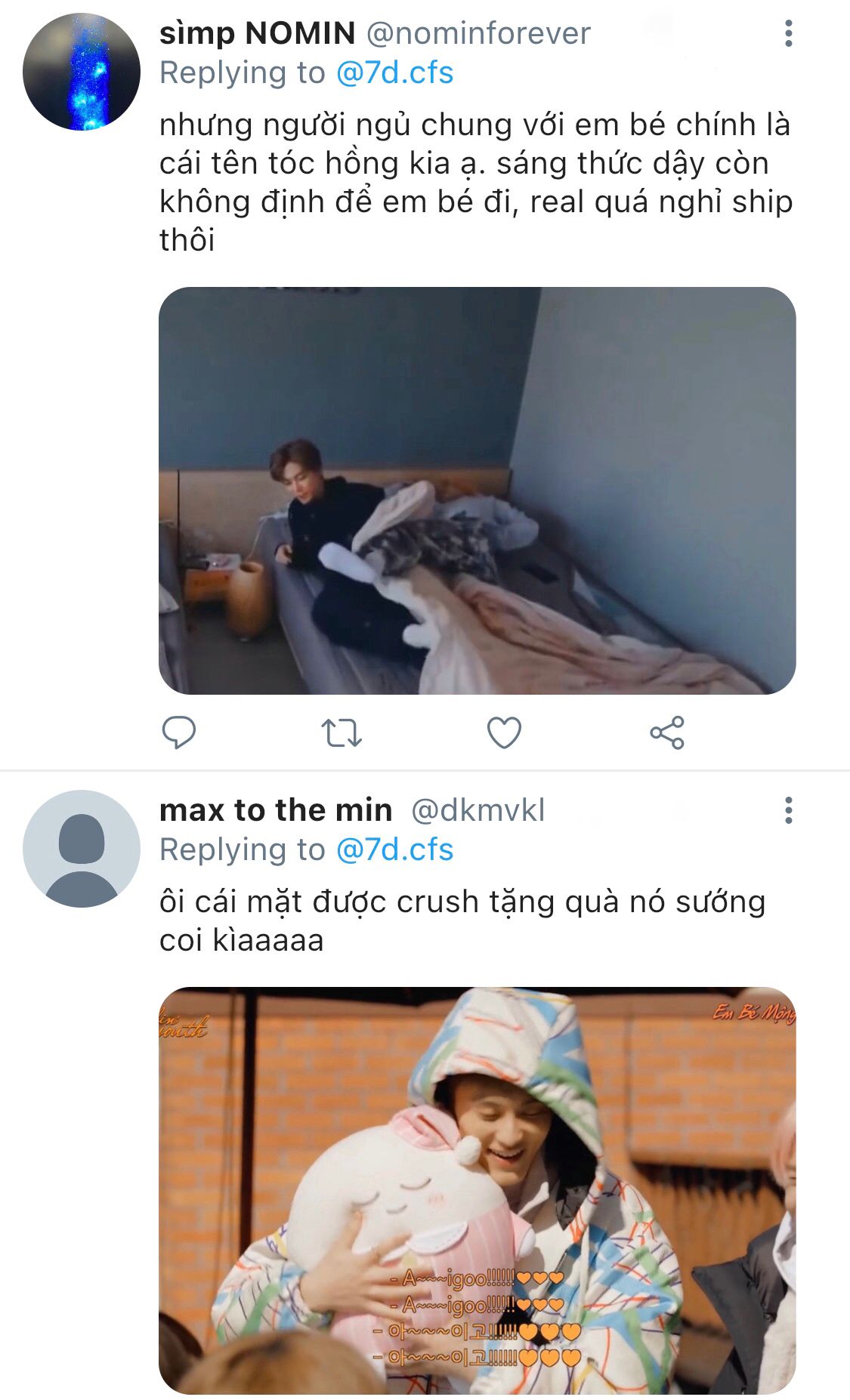Reply to sìmp NOMIN's tweet
Viewport: 850px width, 1400px height.
pos(179,732)
